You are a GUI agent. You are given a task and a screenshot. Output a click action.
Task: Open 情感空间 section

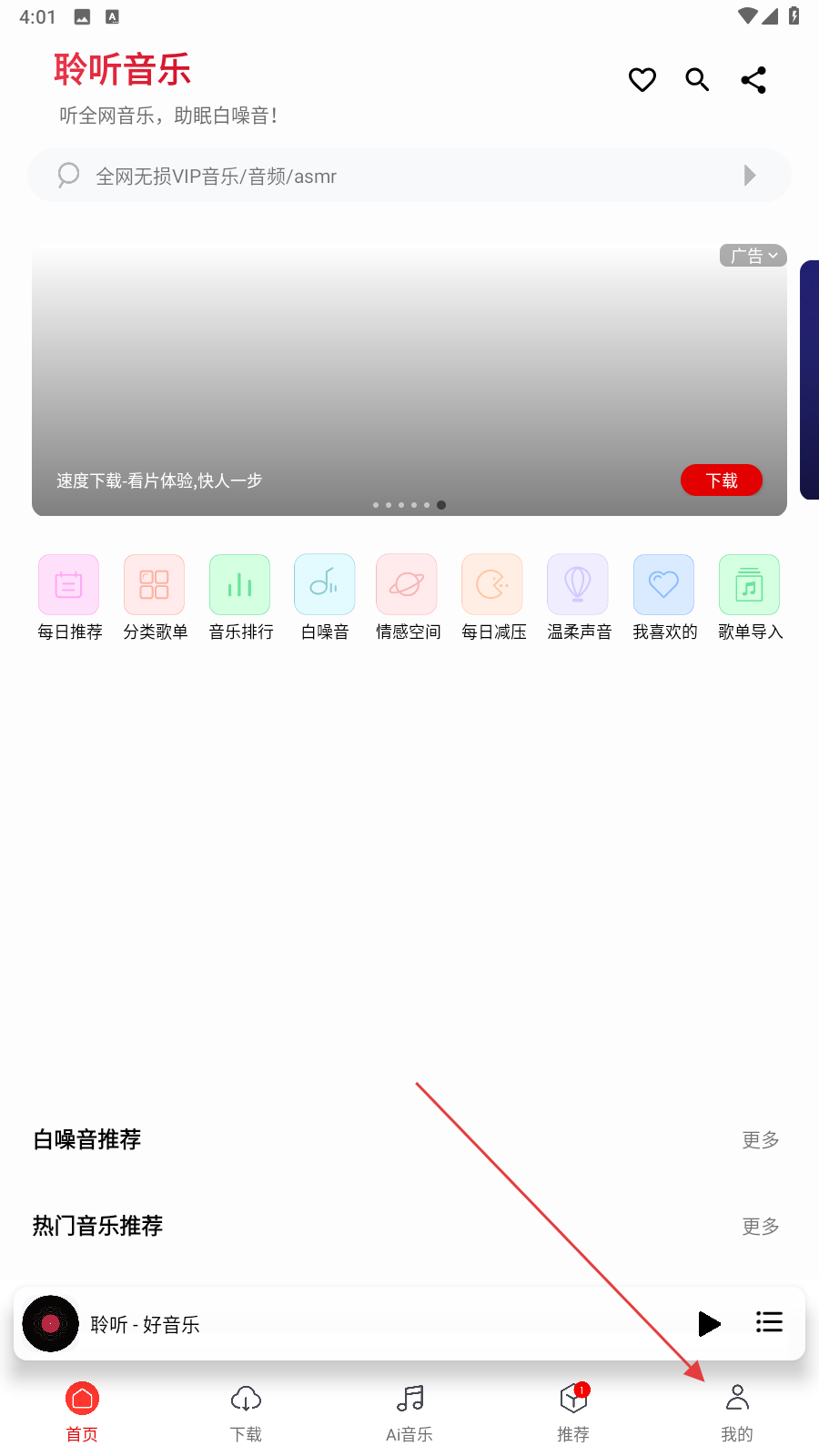pyautogui.click(x=408, y=597)
